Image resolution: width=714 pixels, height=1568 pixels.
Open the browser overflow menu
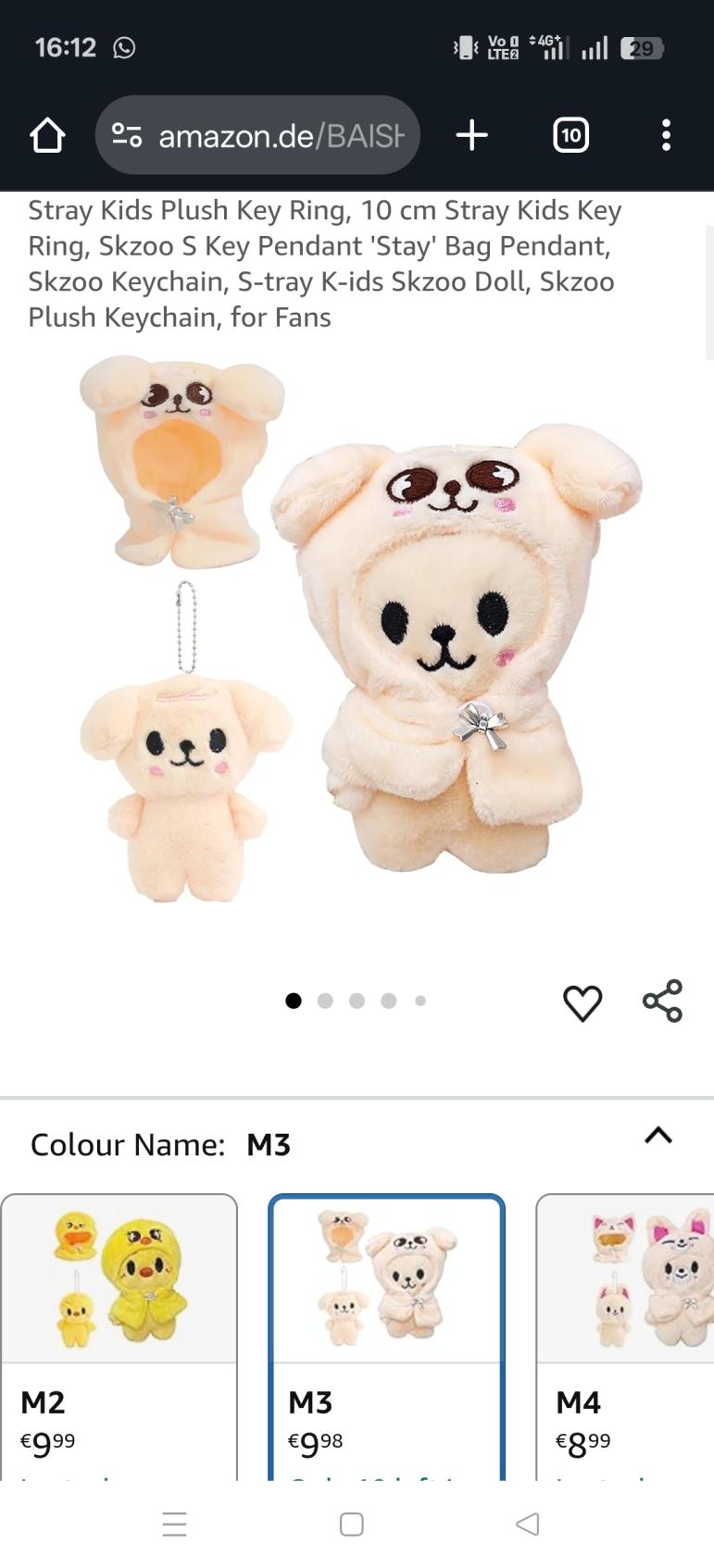pyautogui.click(x=666, y=136)
